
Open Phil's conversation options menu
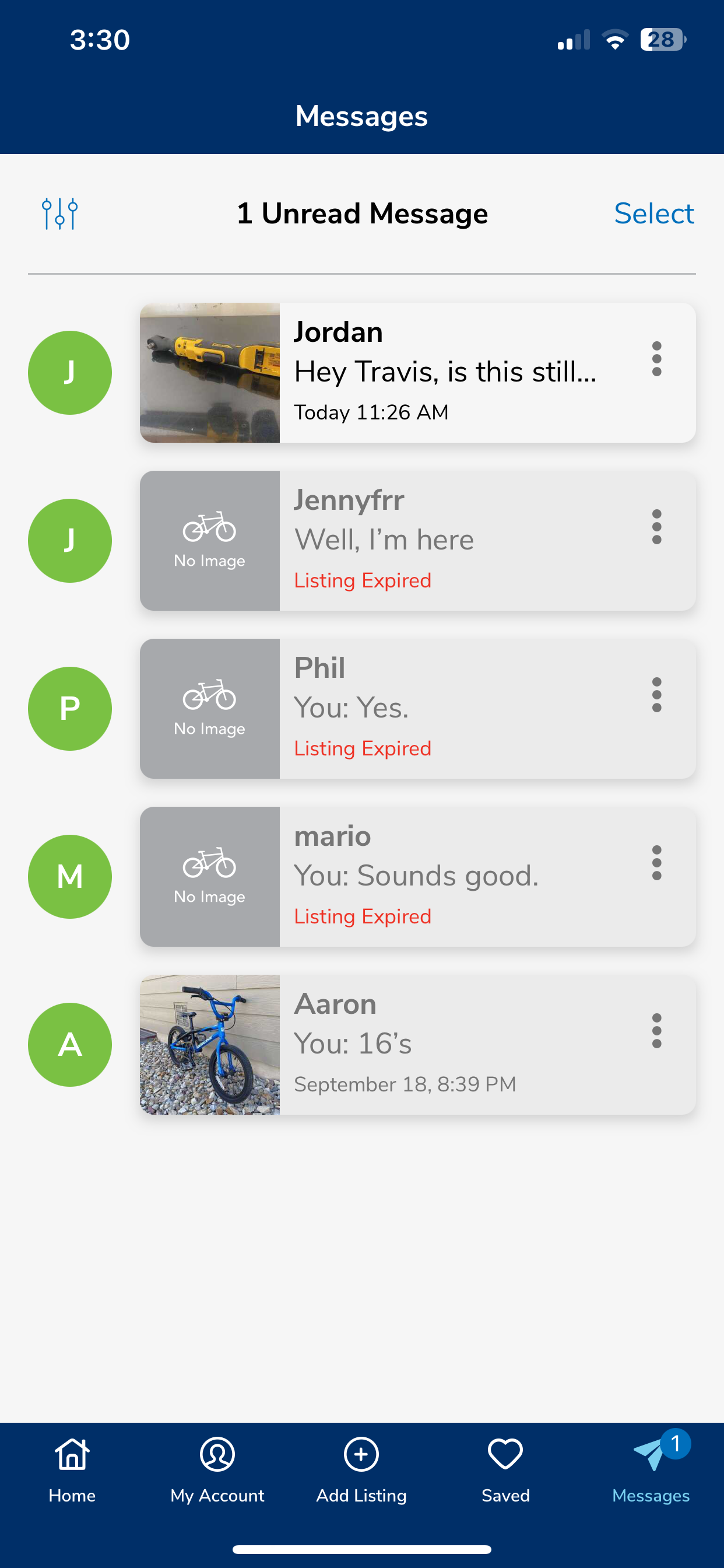pyautogui.click(x=656, y=695)
